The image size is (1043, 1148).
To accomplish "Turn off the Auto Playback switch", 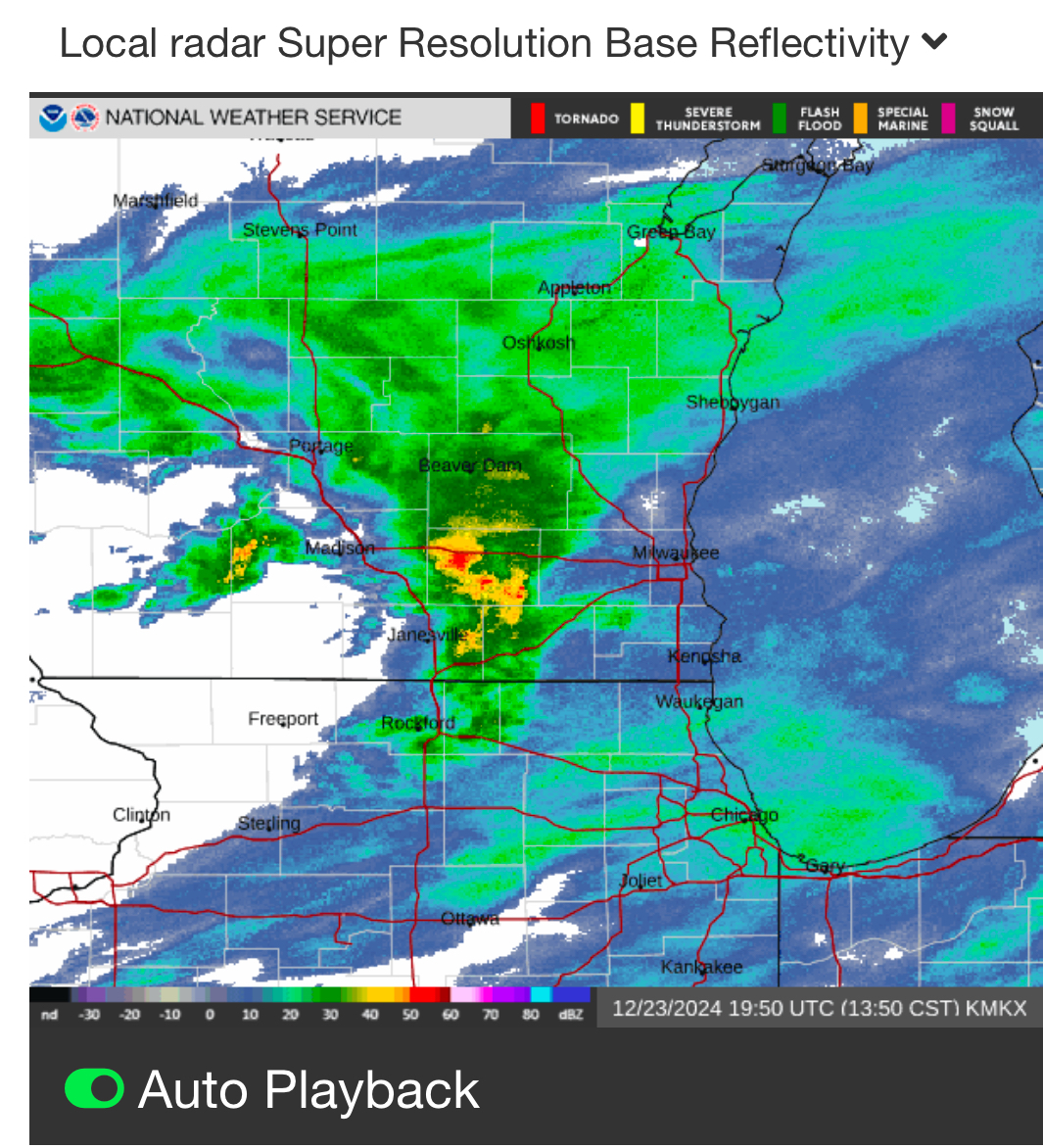I will pos(94,1089).
